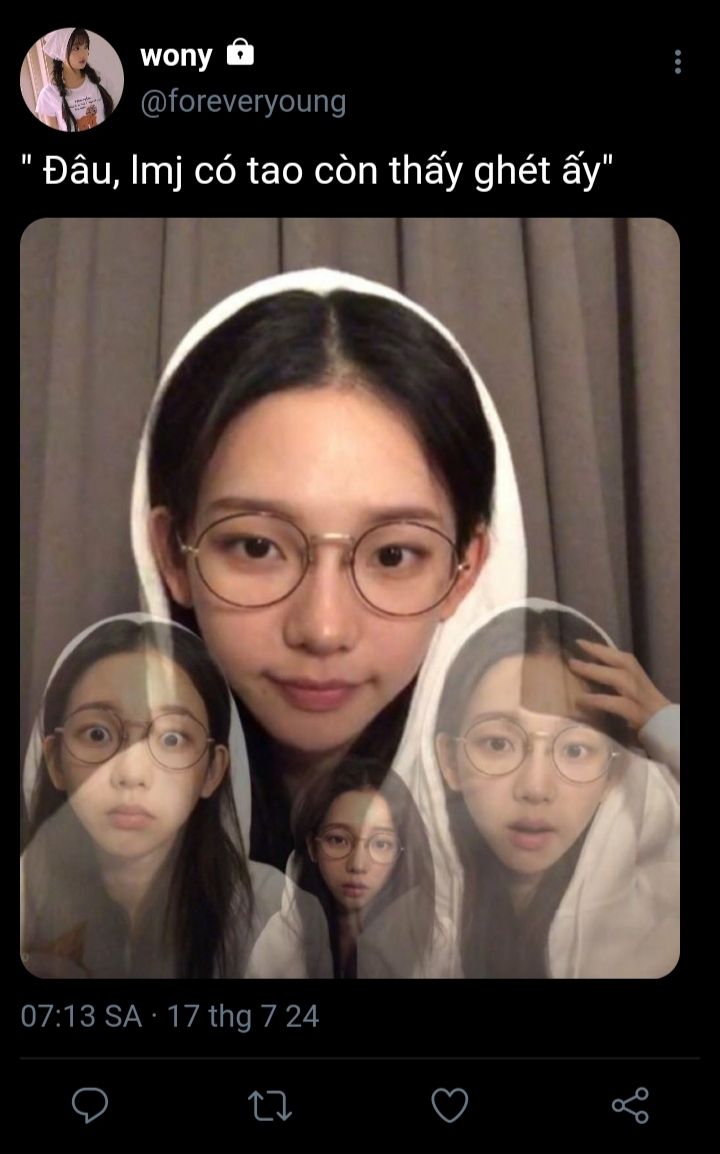
Task: View the attached photo in full screen
Action: 350,597
